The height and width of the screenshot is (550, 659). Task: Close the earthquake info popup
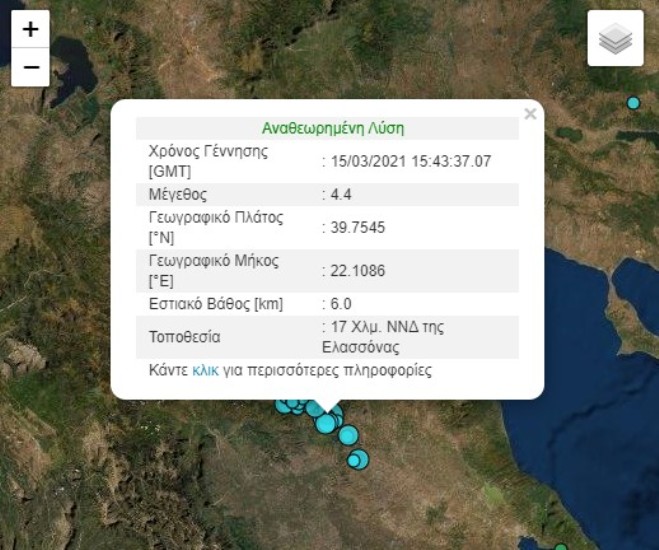[530, 114]
